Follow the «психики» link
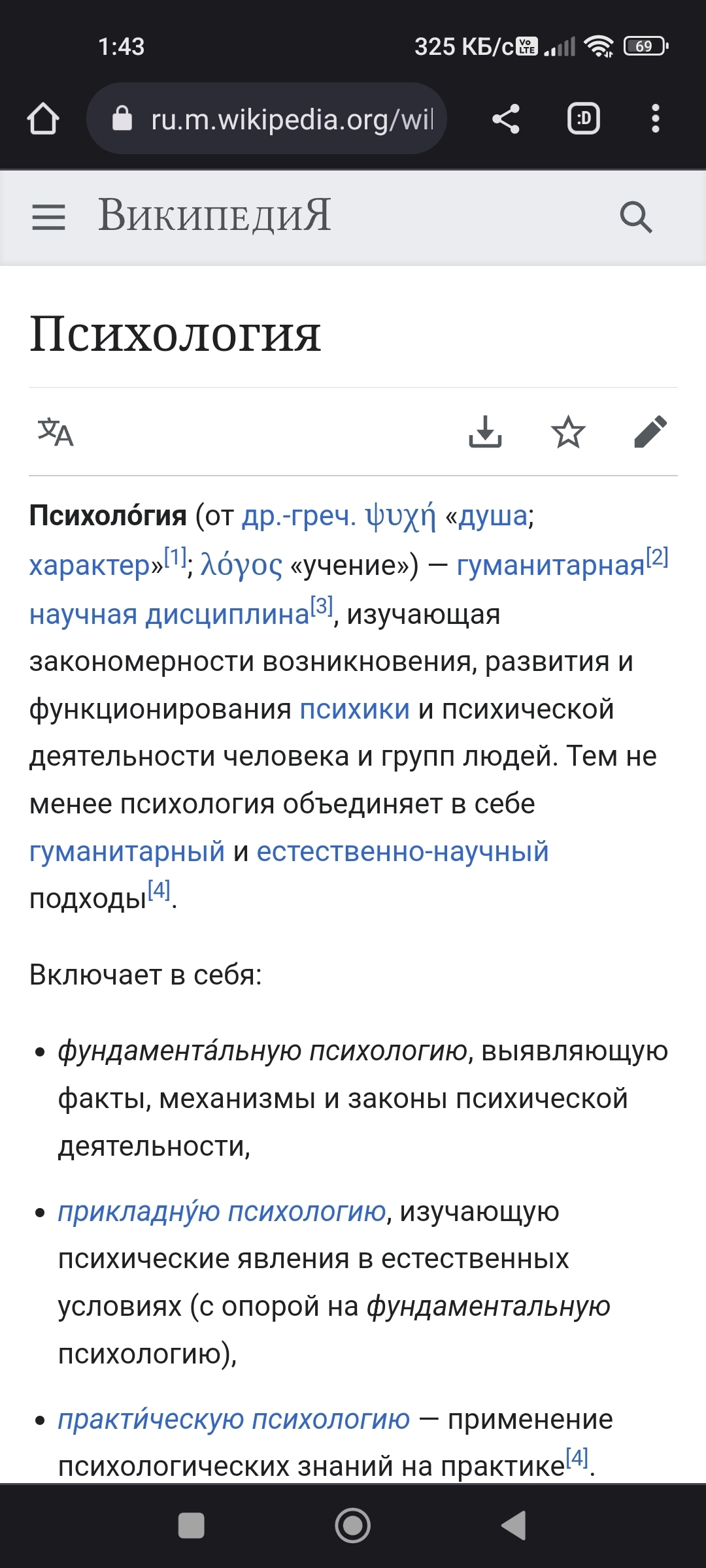The height and width of the screenshot is (1568, 706). point(355,709)
